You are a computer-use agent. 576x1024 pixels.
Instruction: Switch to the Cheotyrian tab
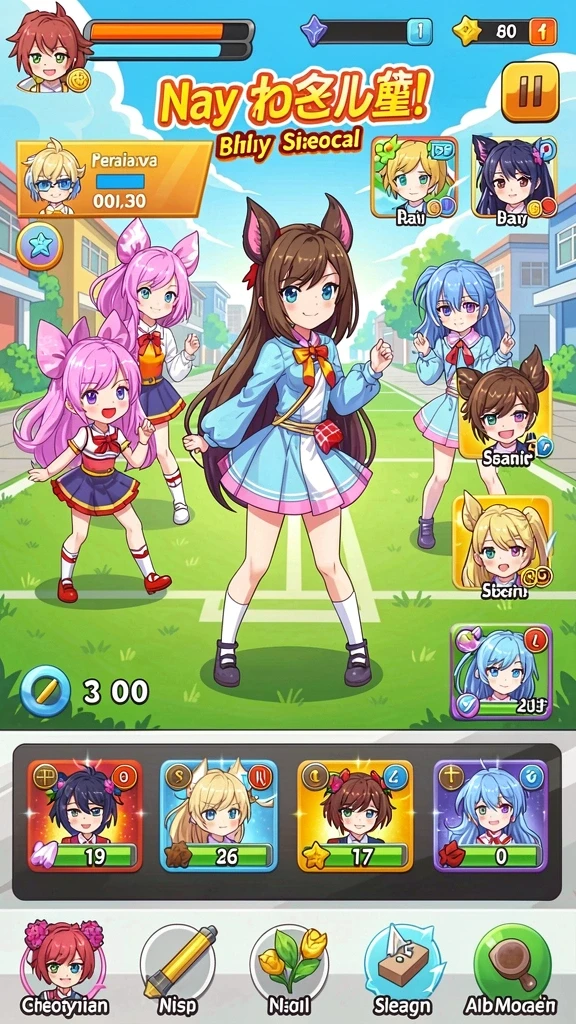(x=64, y=968)
